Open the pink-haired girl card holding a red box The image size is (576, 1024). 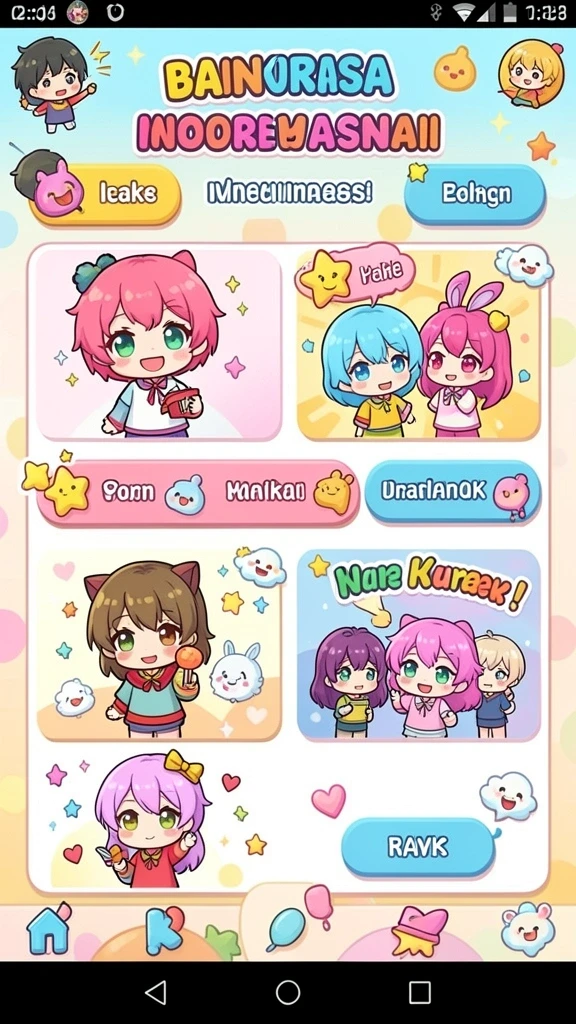pyautogui.click(x=159, y=344)
